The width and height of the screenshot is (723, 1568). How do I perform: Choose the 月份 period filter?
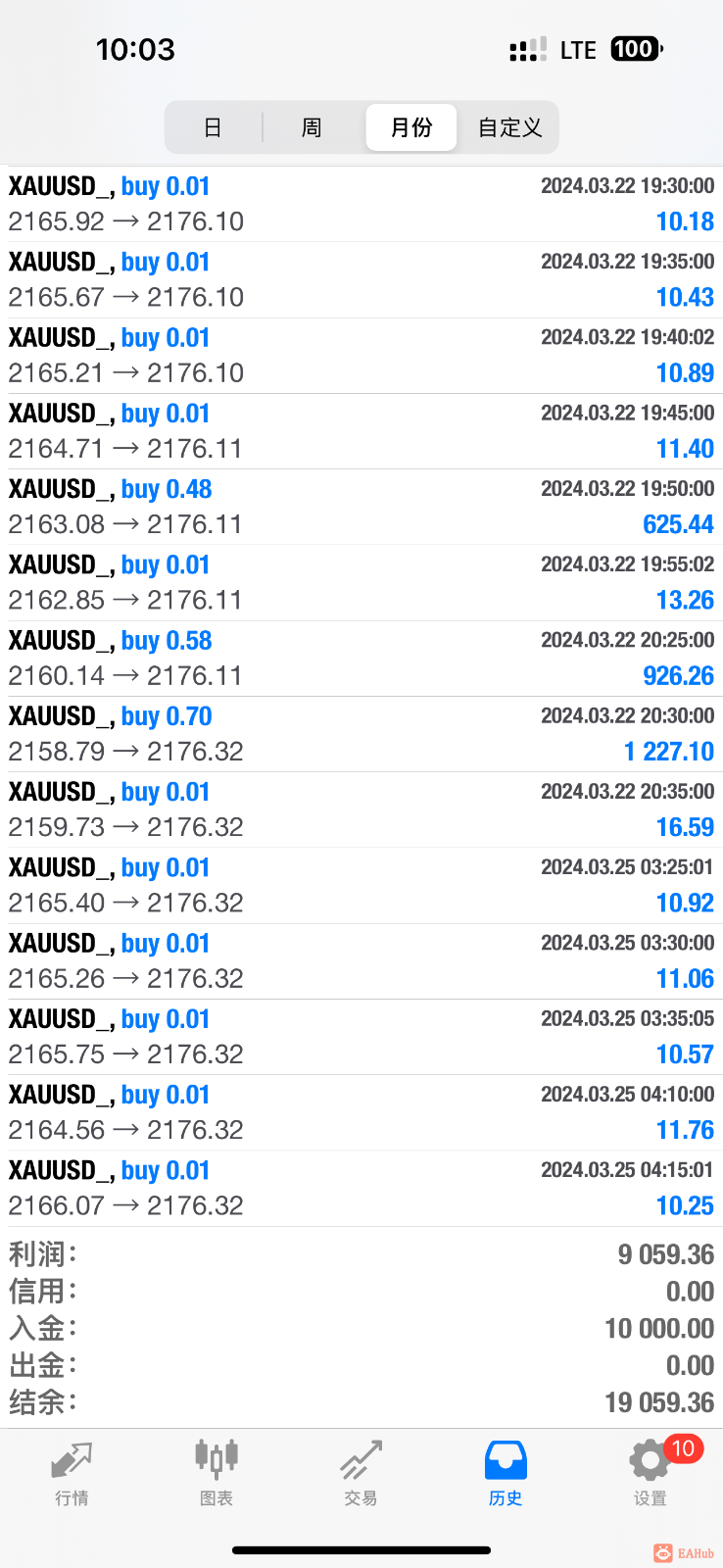(411, 127)
